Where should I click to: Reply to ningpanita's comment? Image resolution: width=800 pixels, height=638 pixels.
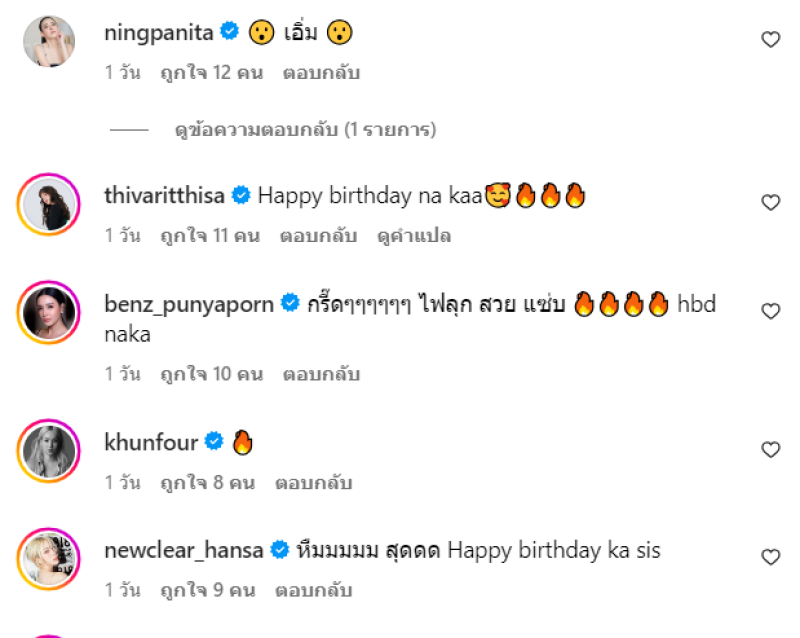pos(321,73)
